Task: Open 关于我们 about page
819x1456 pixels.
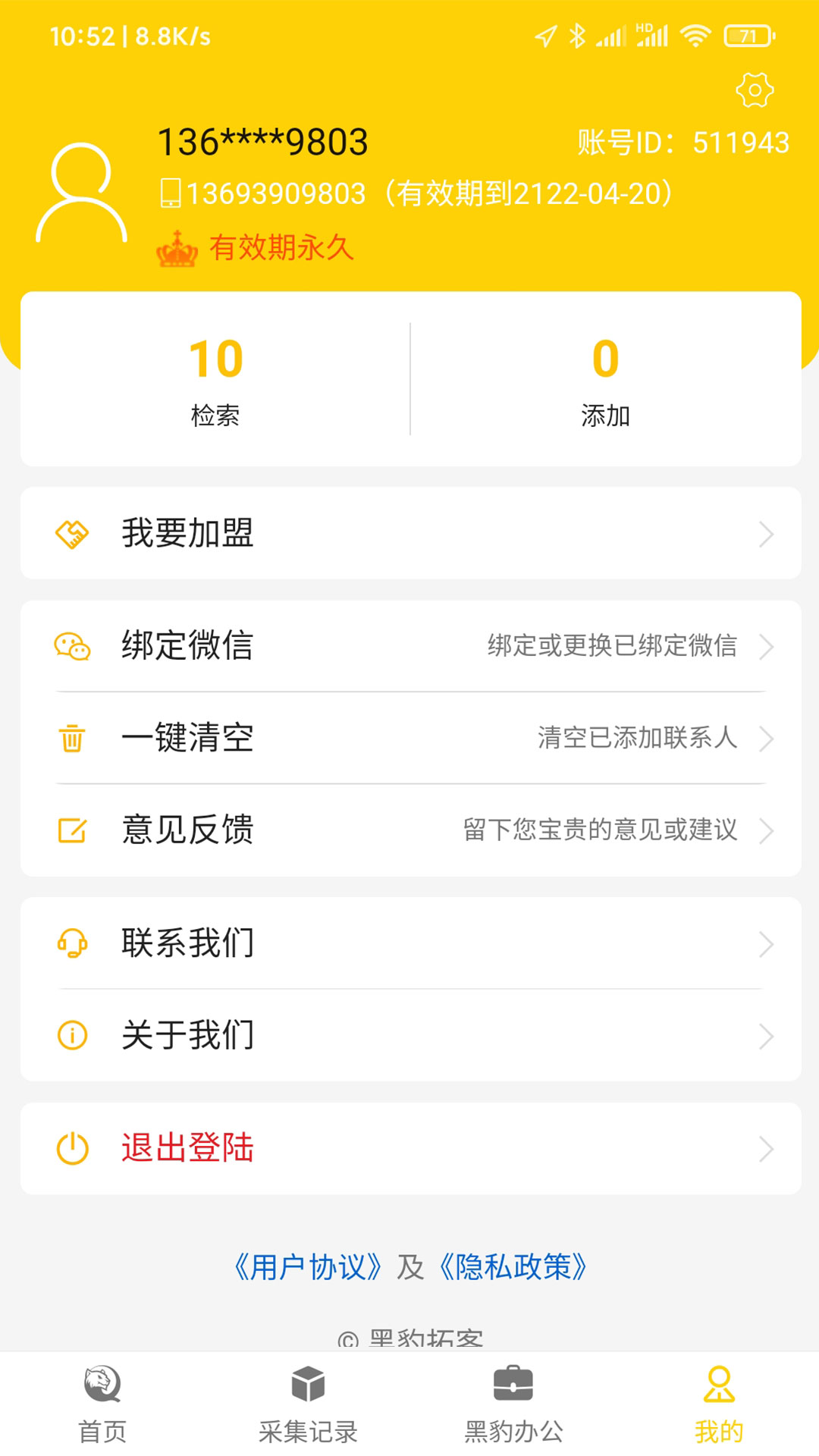Action: coord(410,1035)
